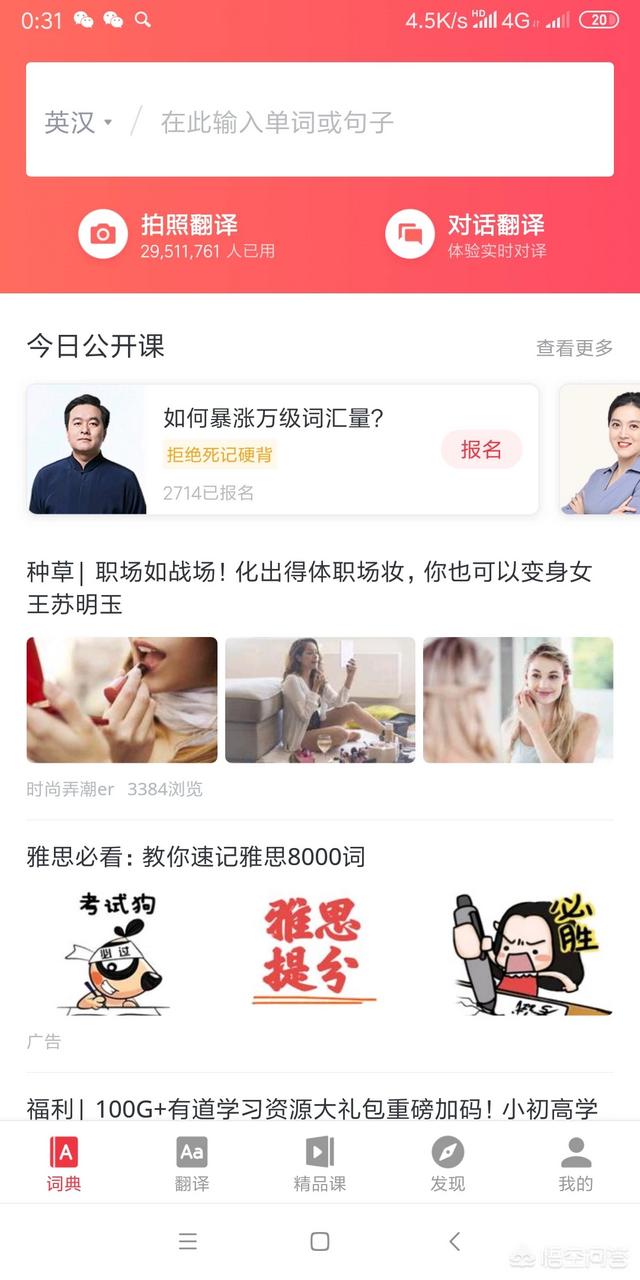Open 拍照翻译 camera translation
This screenshot has height=1280, width=640.
[x=177, y=235]
